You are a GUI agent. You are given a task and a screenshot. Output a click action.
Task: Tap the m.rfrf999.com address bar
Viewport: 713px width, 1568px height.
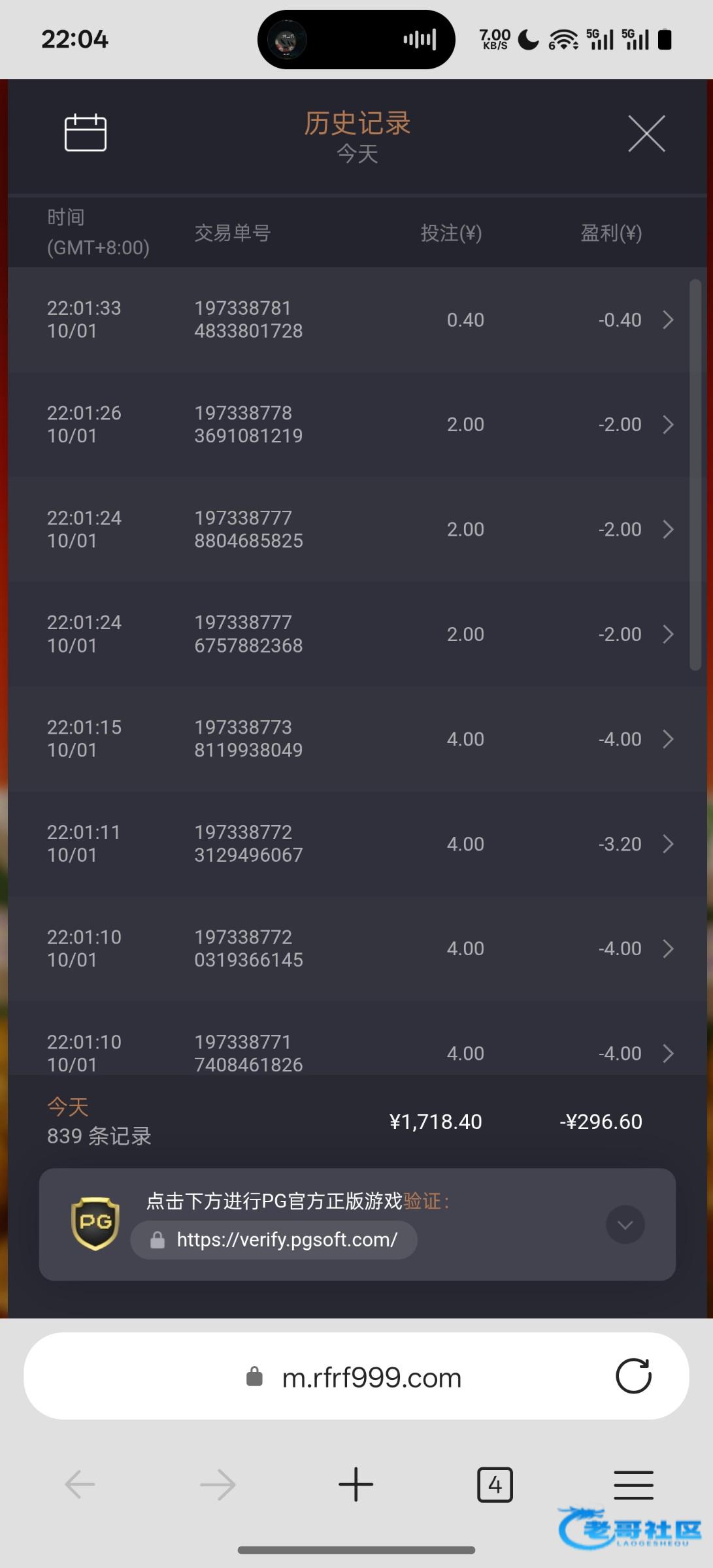click(x=371, y=1378)
